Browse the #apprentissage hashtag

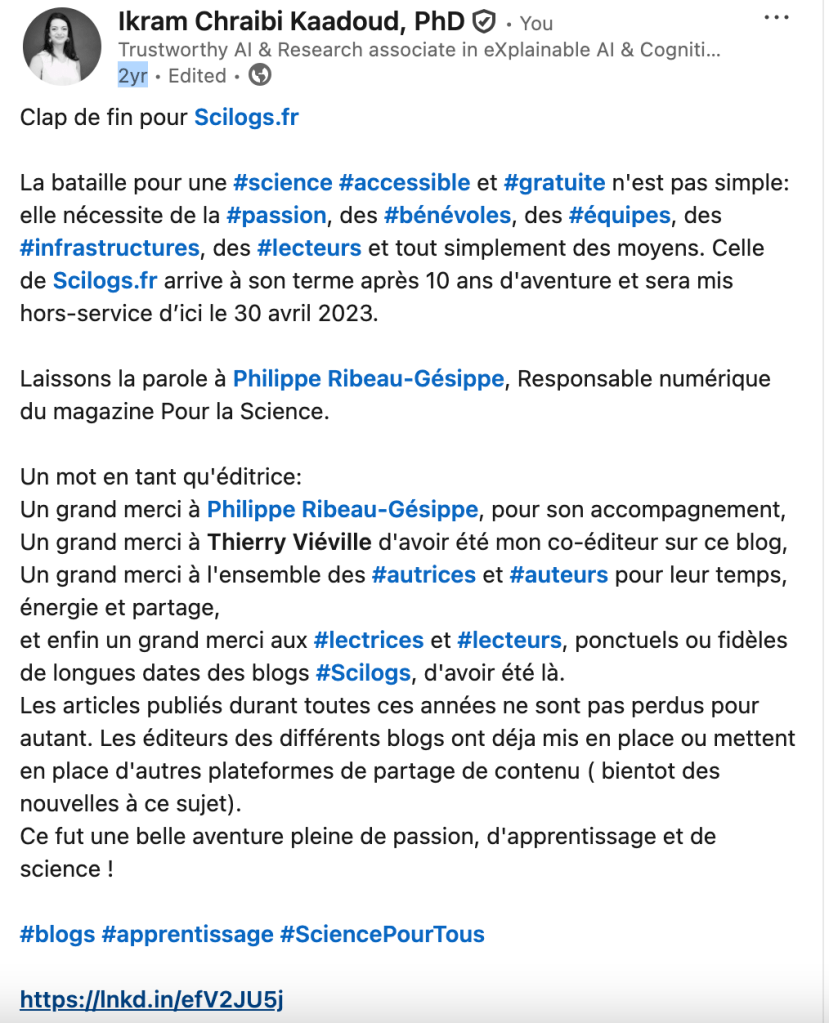tap(187, 934)
